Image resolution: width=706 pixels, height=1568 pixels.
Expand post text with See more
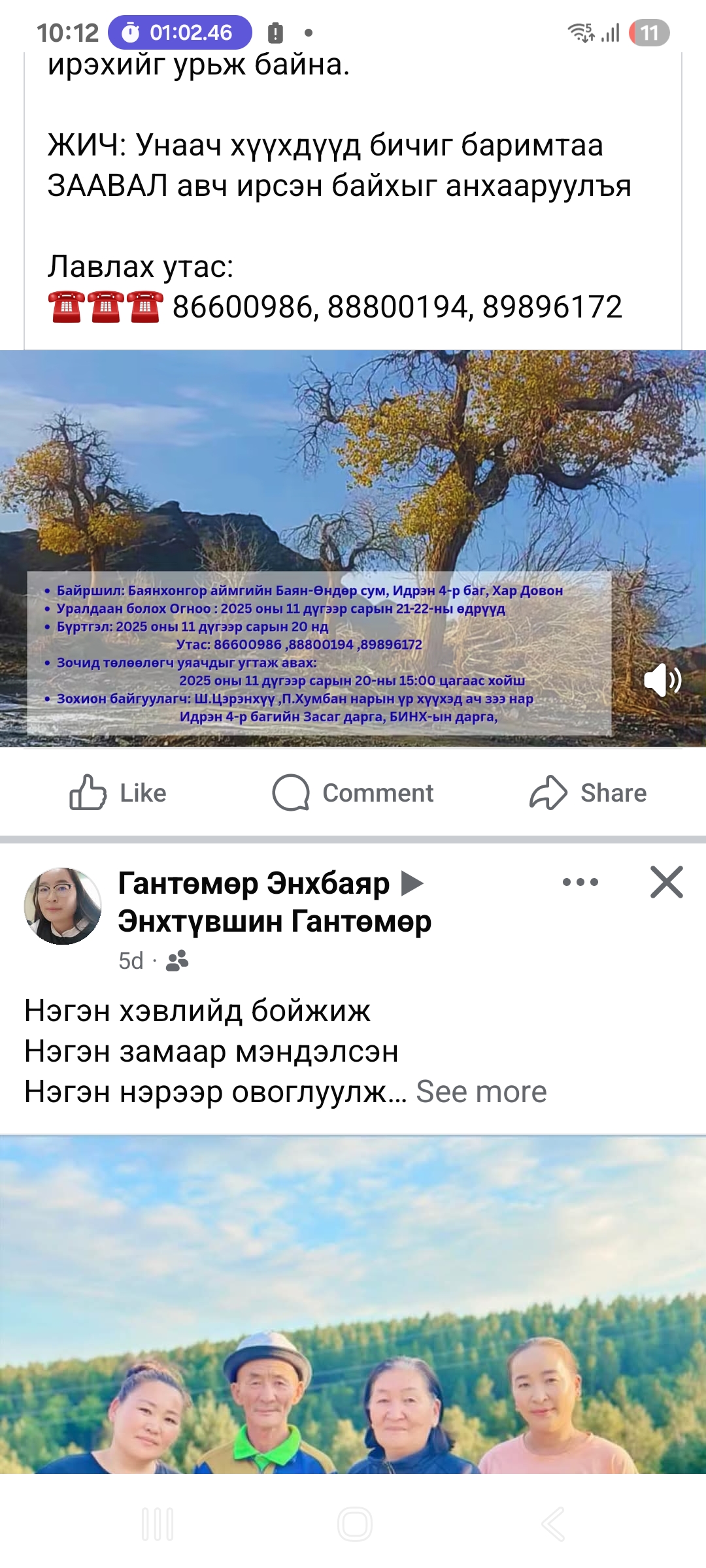(x=481, y=1092)
